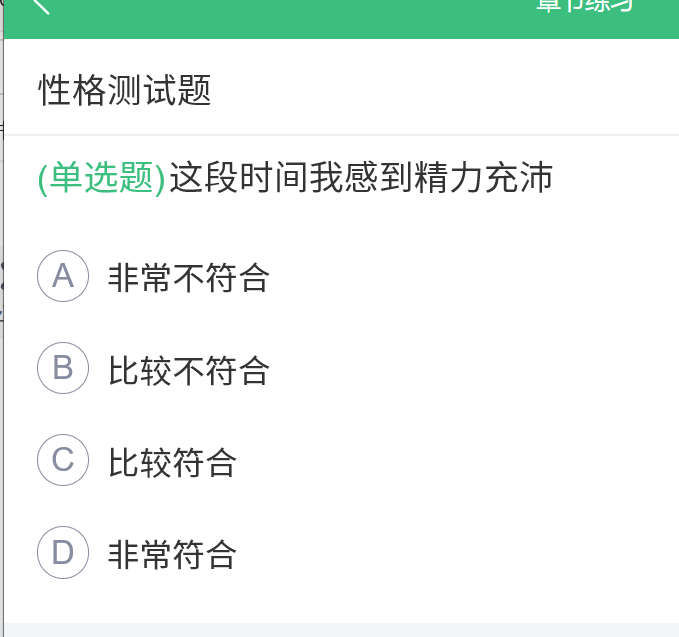Screen dimensions: 679x637
Task: Go back using the top-left arrow
Action: click(41, 6)
